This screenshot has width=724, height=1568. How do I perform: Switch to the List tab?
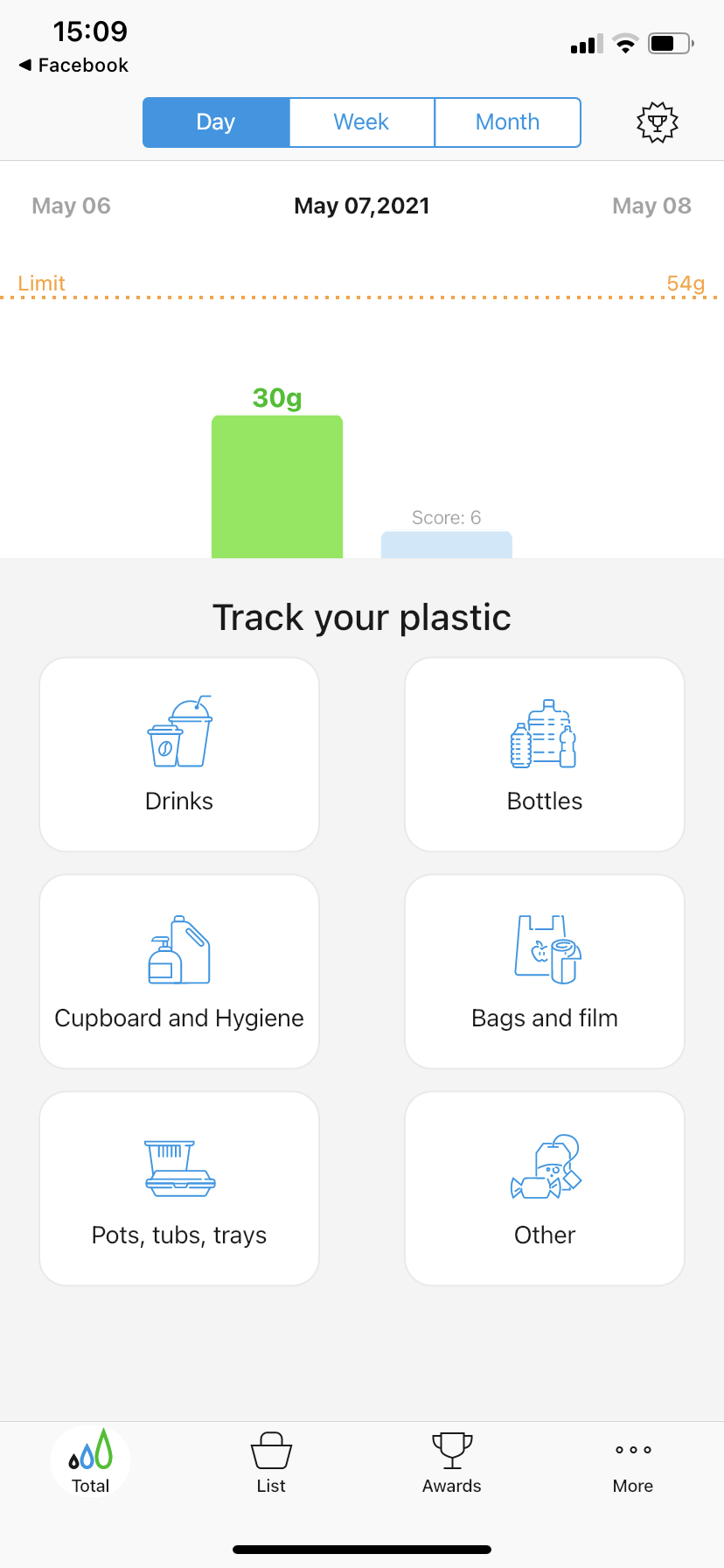pos(271,1462)
